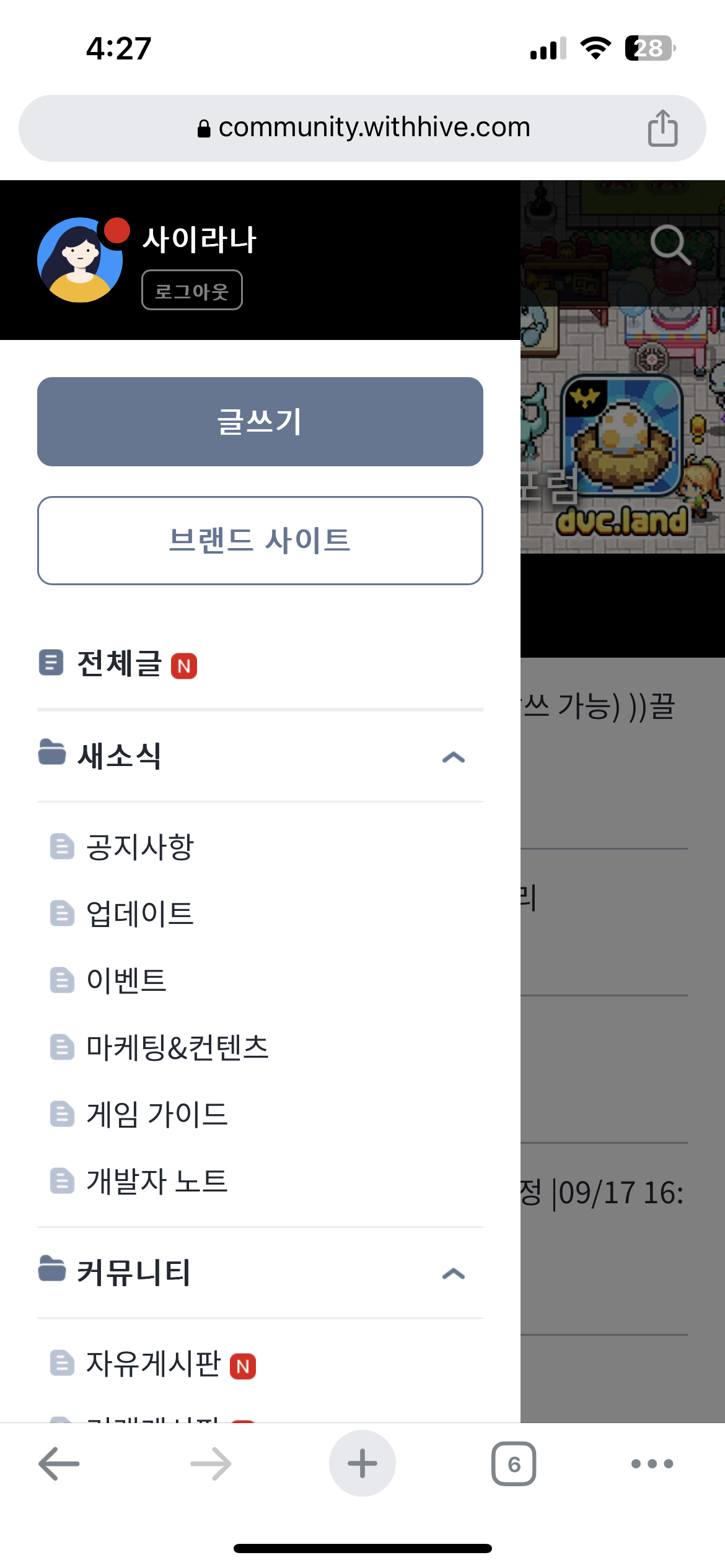Open 자유게시판 free board
The height and width of the screenshot is (1568, 725).
pos(153,1364)
